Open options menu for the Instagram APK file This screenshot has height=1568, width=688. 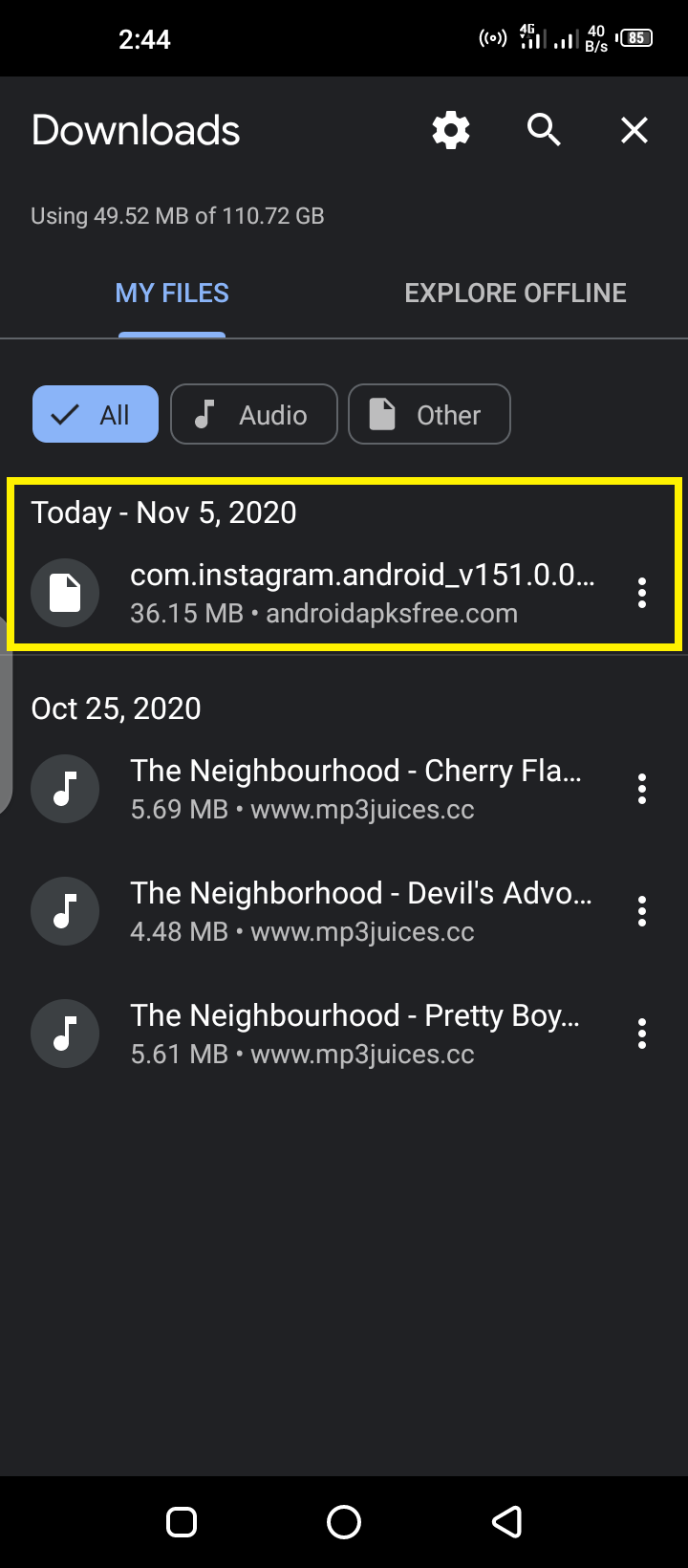(x=641, y=593)
